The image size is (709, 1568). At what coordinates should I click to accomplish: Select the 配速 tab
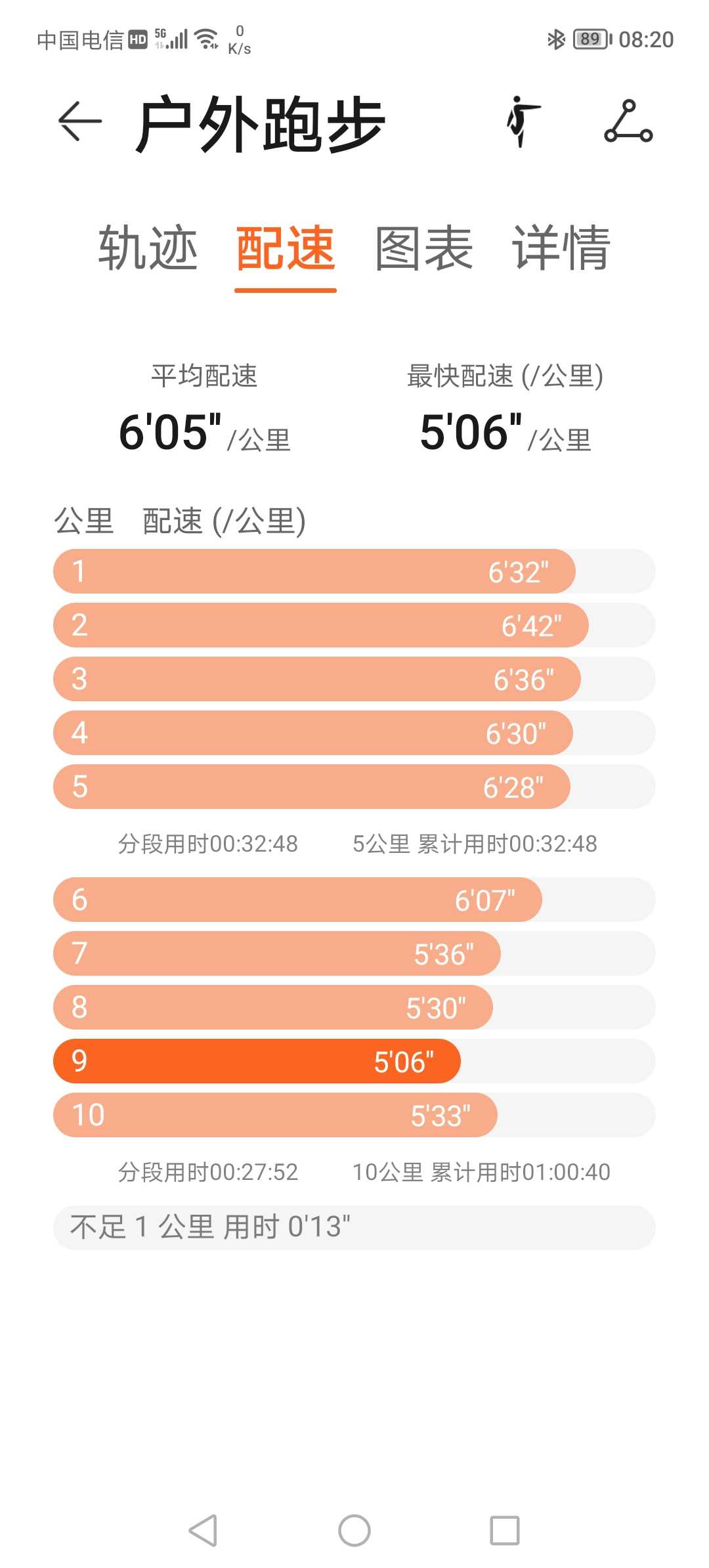[286, 248]
